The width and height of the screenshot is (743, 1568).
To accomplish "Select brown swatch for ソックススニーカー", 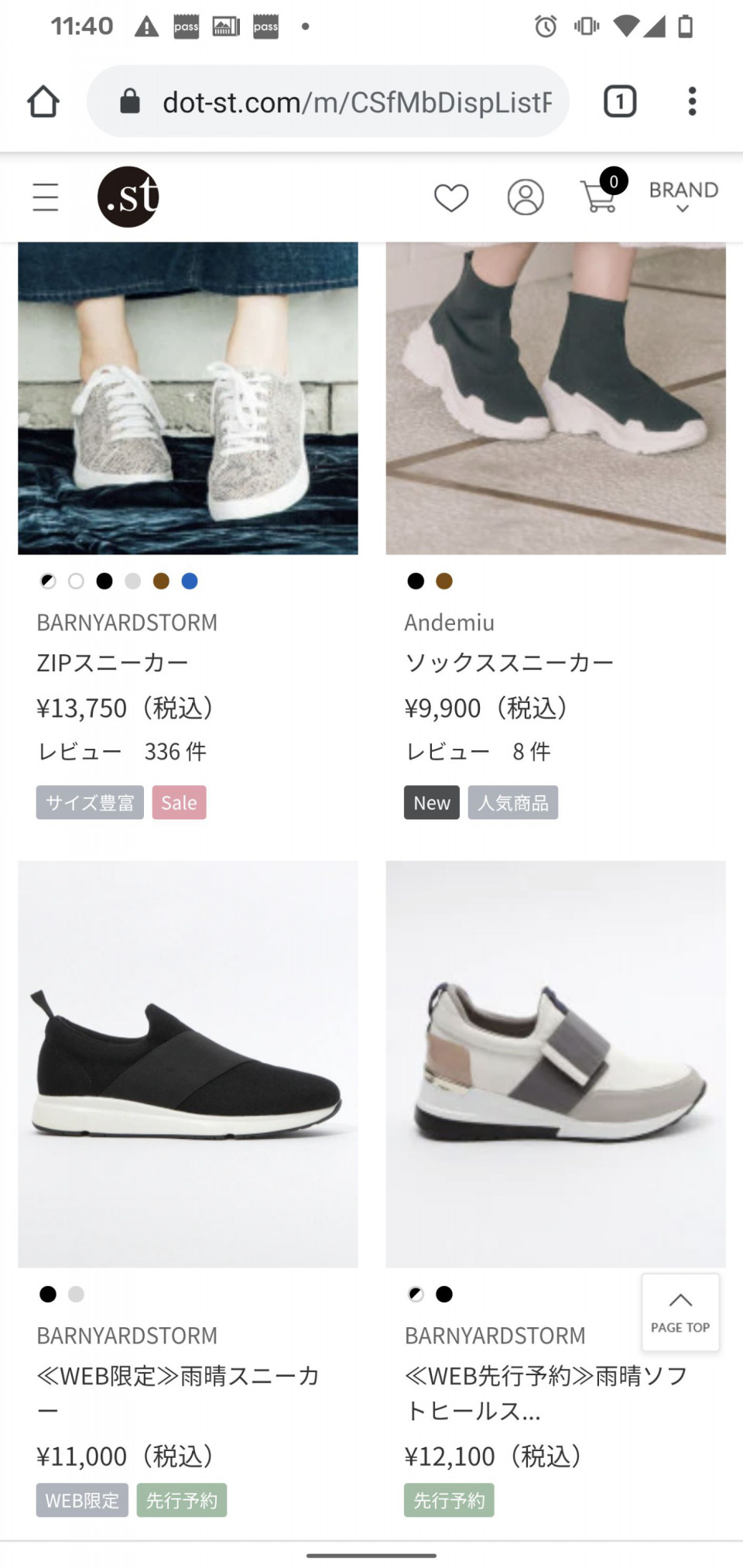I will click(444, 582).
